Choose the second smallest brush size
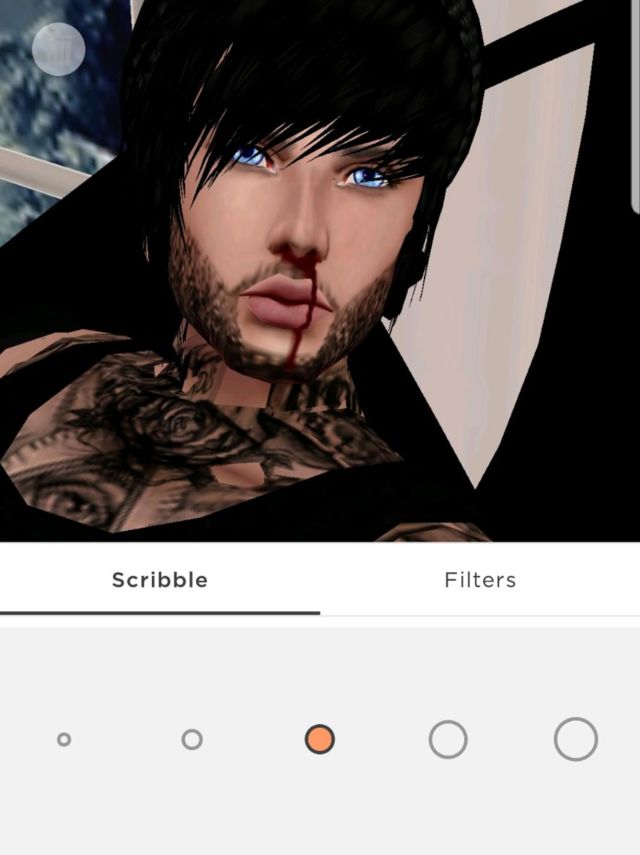This screenshot has height=855, width=640. click(192, 739)
